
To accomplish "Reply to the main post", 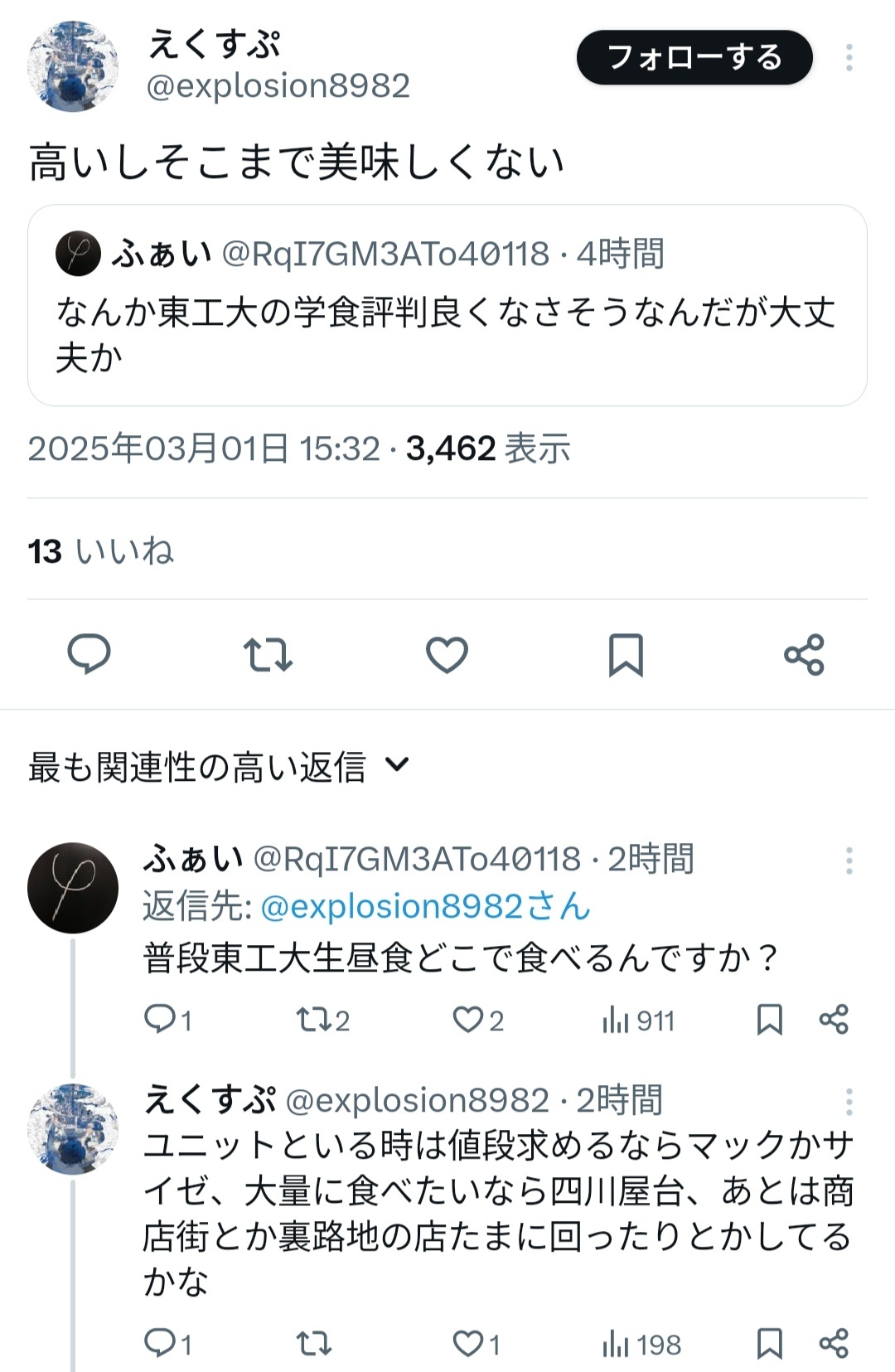I will pyautogui.click(x=89, y=654).
